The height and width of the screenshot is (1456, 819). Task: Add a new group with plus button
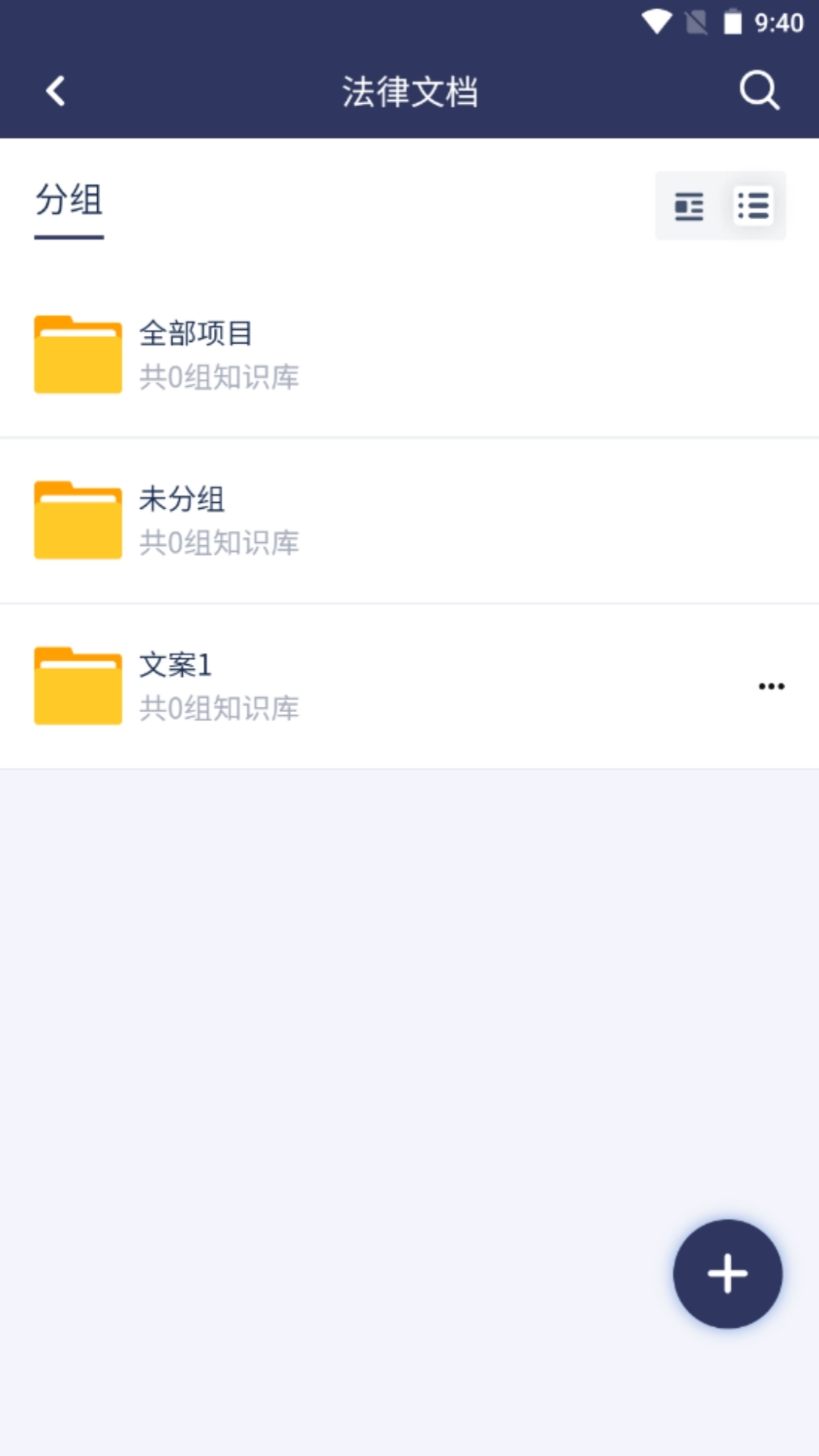pyautogui.click(x=727, y=1274)
